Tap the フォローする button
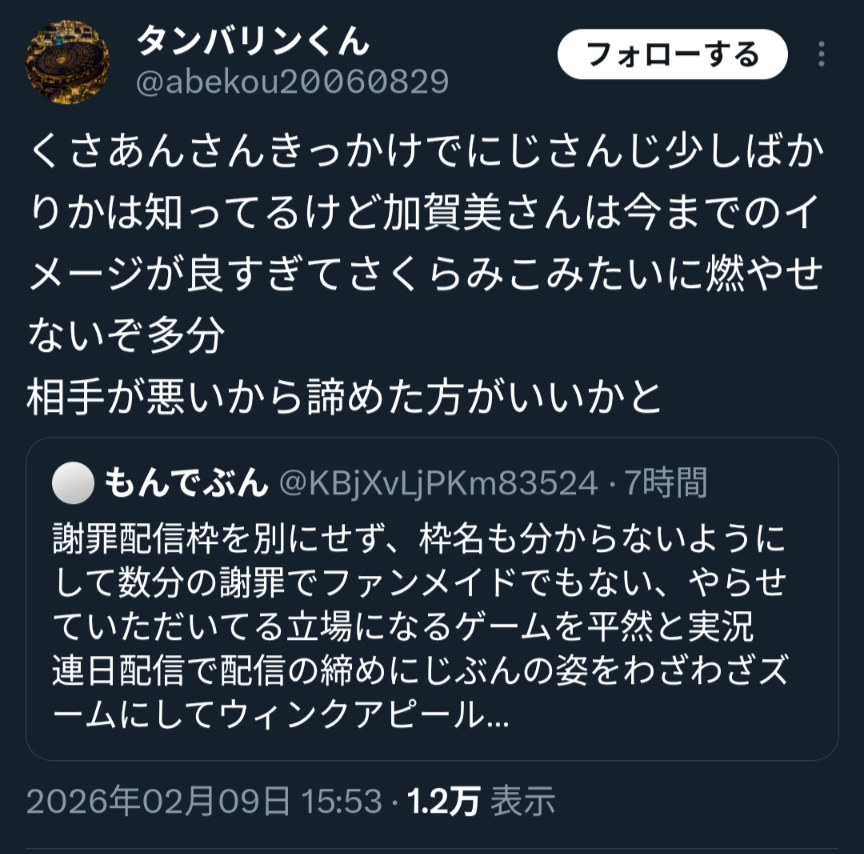This screenshot has width=864, height=854. pos(672,54)
